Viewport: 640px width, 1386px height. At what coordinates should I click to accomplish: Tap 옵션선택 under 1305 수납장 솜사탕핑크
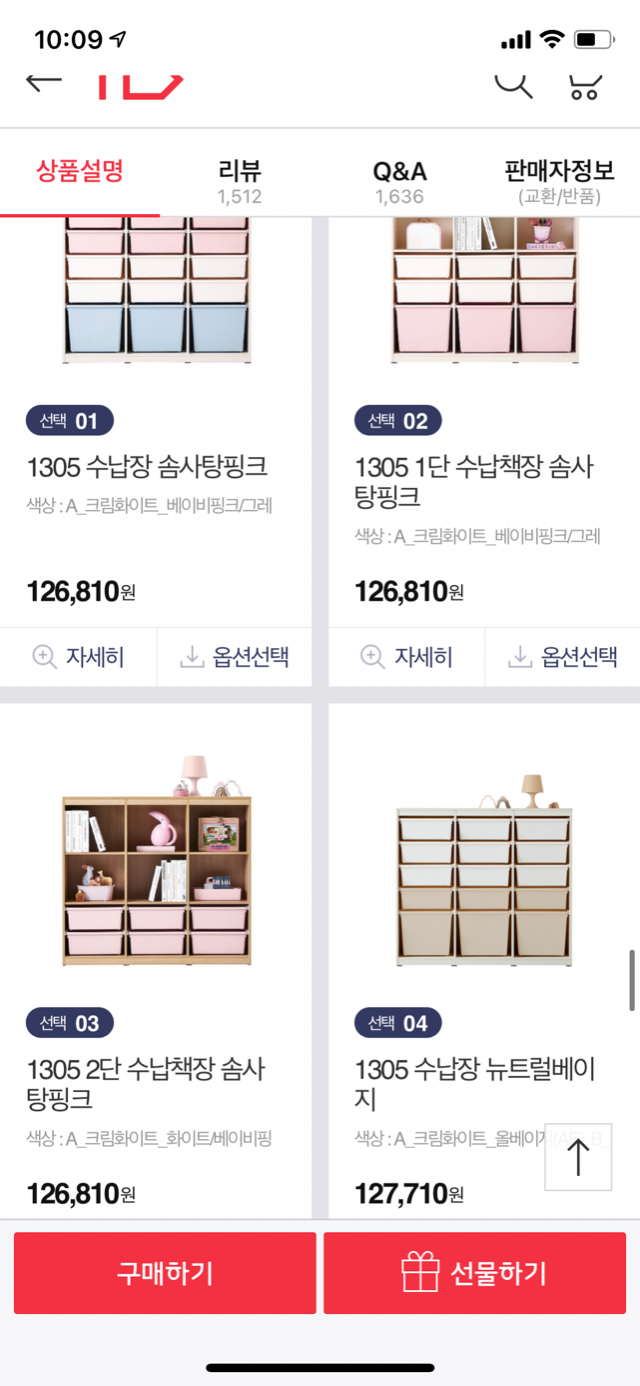tap(235, 657)
